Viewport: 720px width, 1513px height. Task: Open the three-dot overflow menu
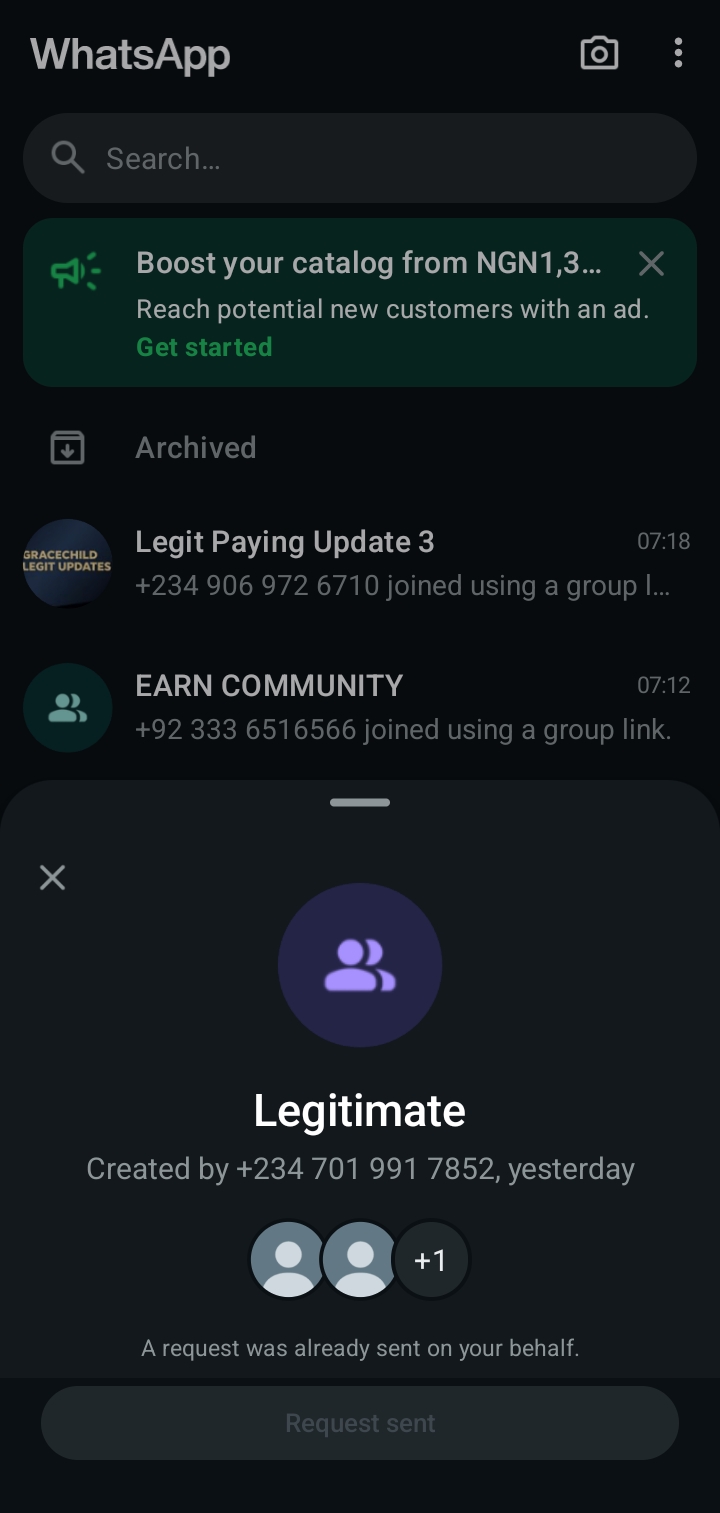[x=678, y=53]
